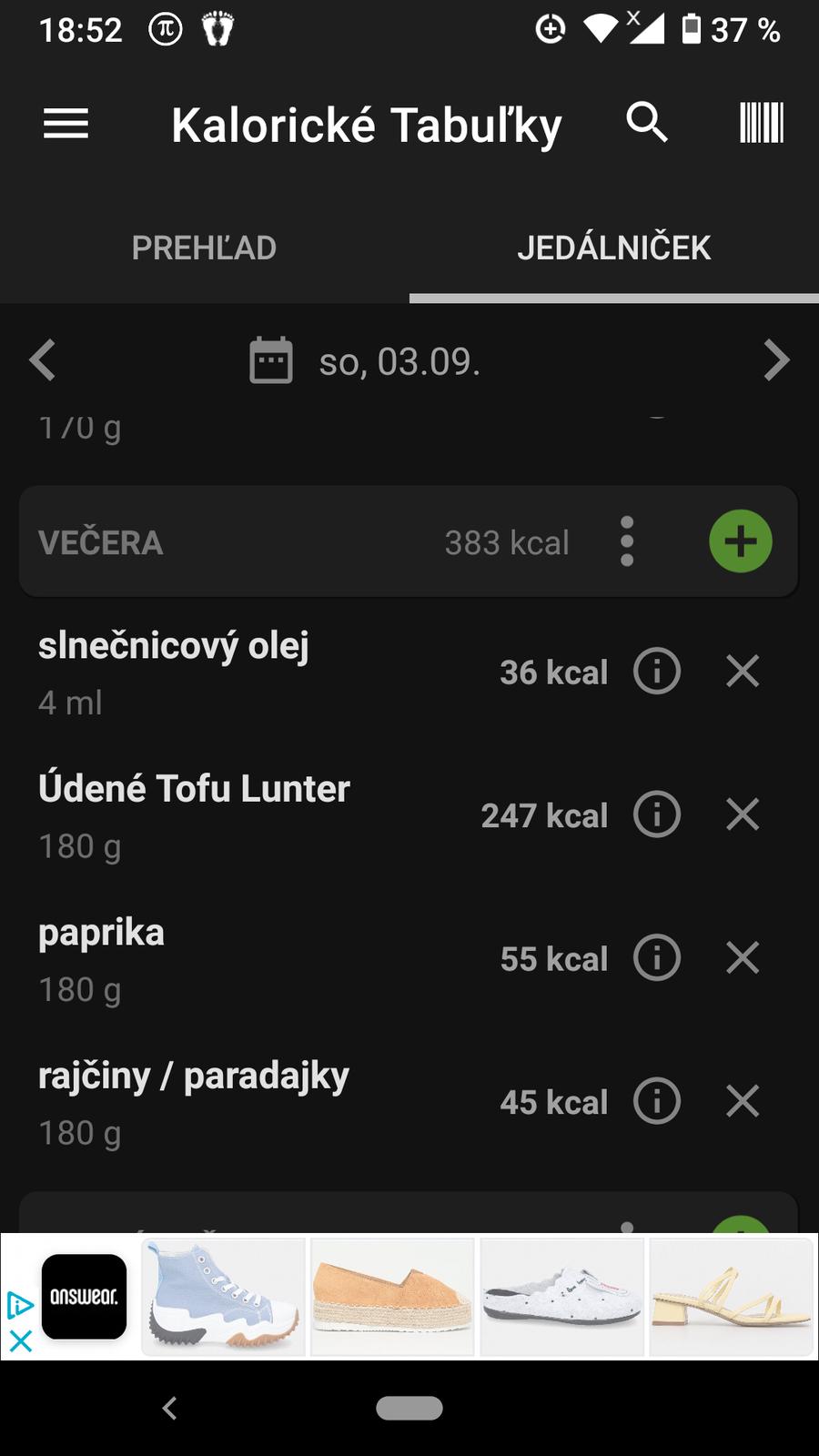Remove paprika from the list

coord(743,958)
